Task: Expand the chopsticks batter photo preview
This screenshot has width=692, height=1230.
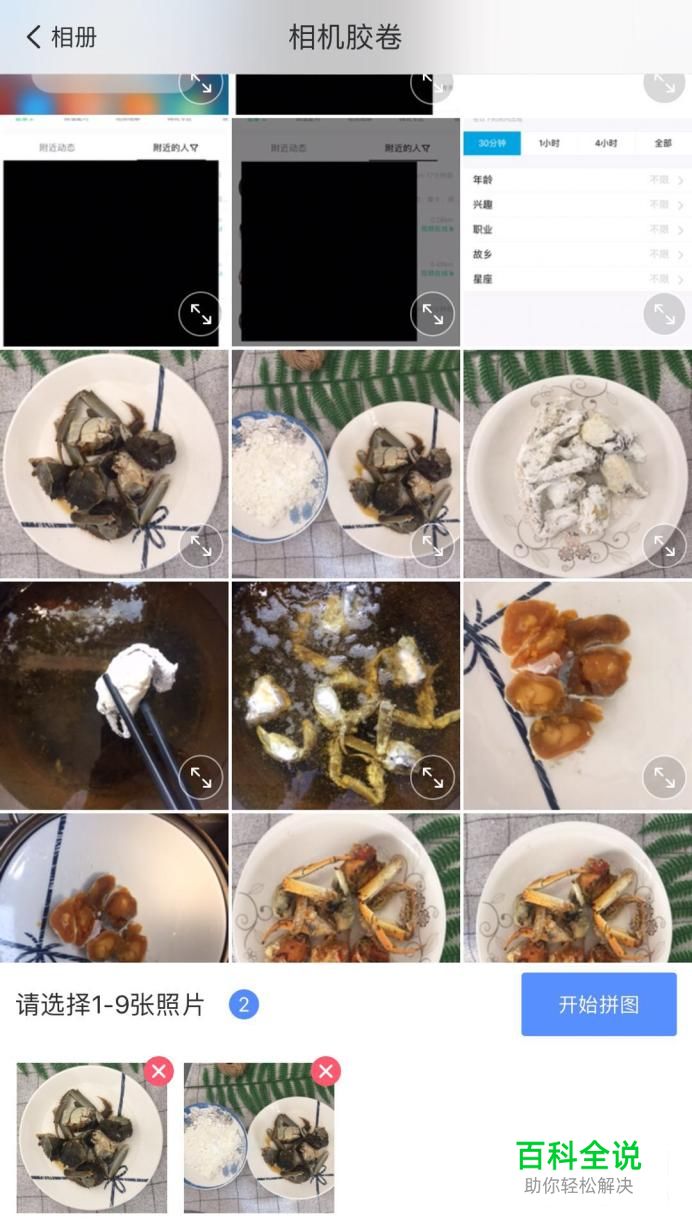Action: (201, 777)
